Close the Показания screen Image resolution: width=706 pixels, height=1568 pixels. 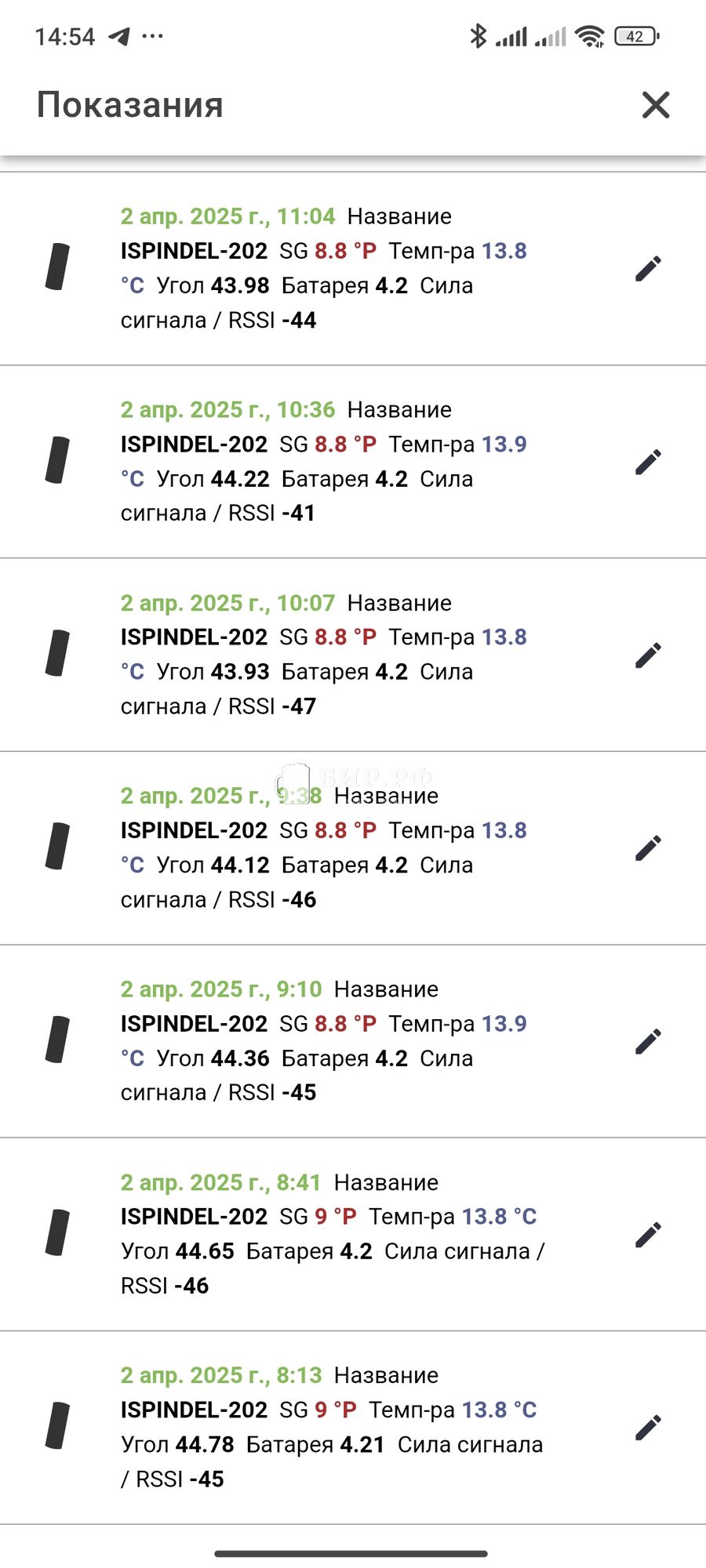656,104
